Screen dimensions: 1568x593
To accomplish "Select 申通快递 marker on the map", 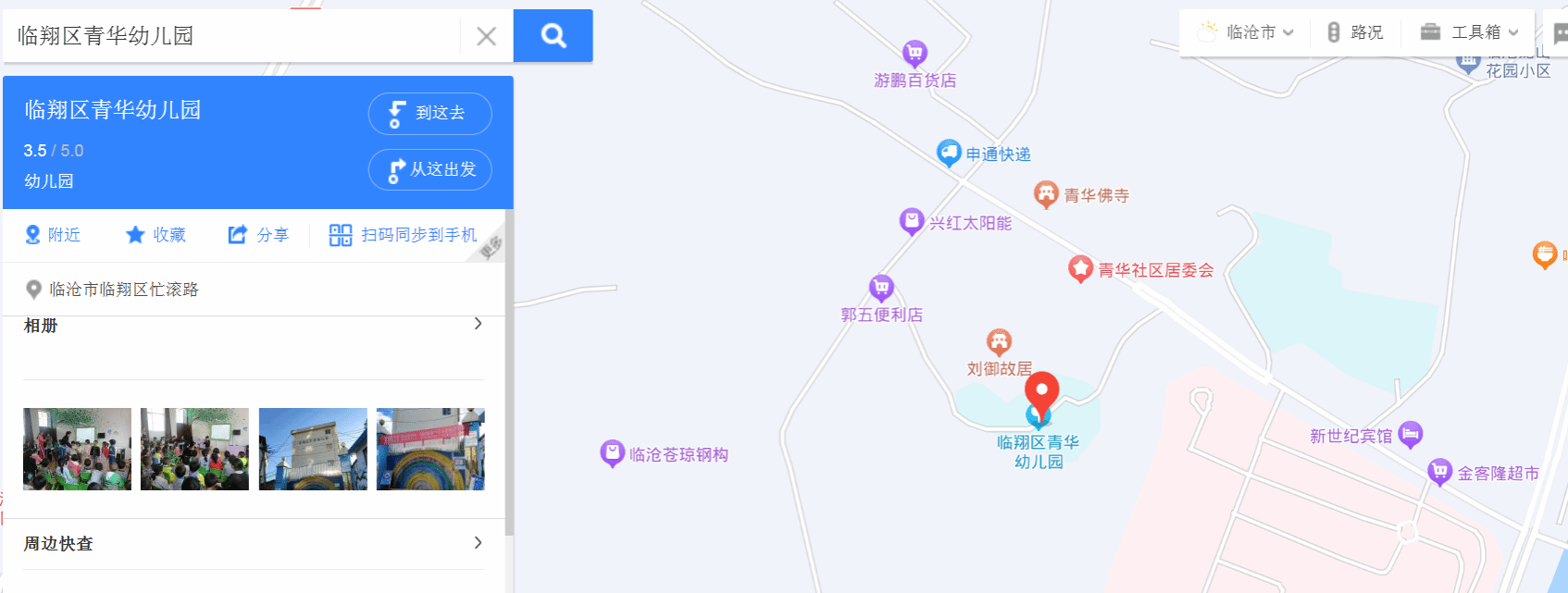I will tap(949, 152).
